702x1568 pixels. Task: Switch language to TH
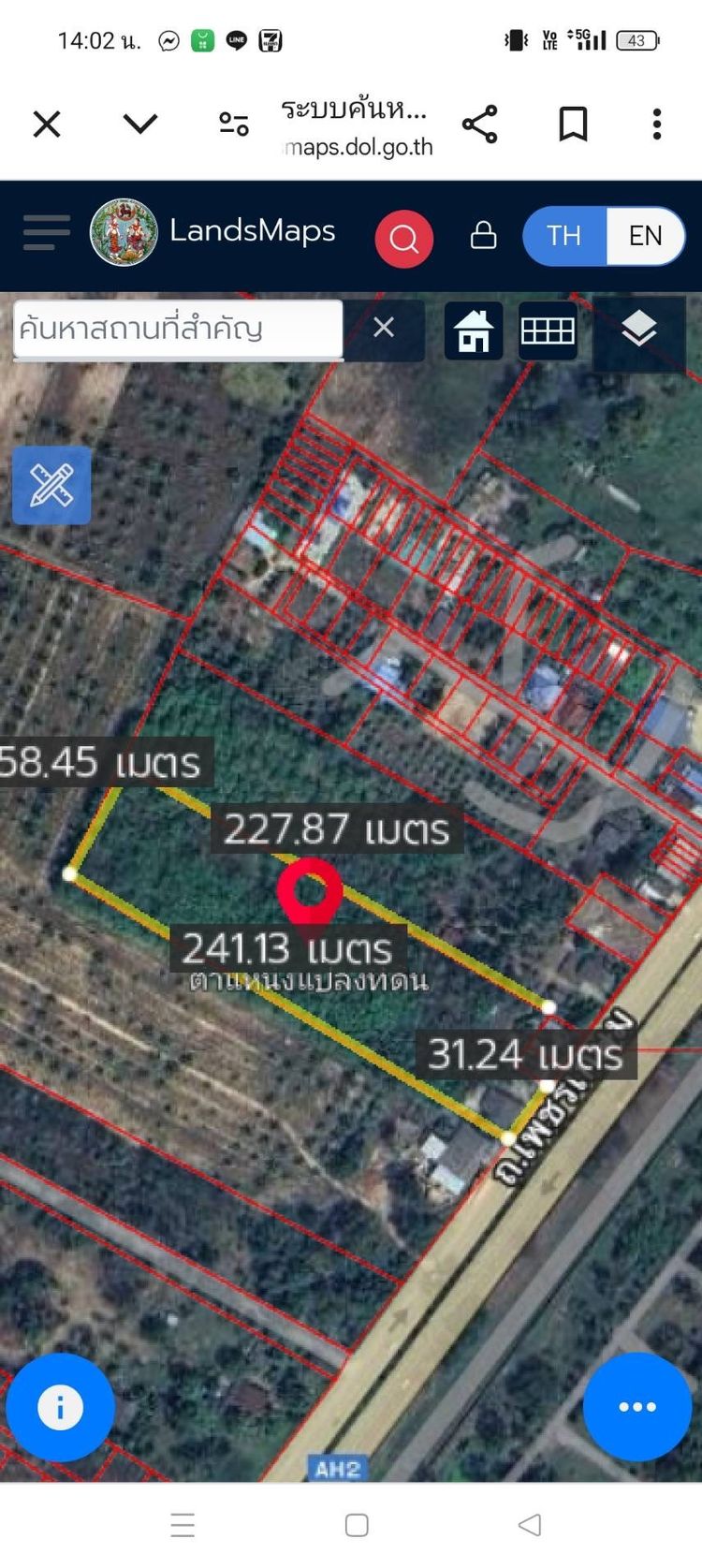pyautogui.click(x=564, y=236)
